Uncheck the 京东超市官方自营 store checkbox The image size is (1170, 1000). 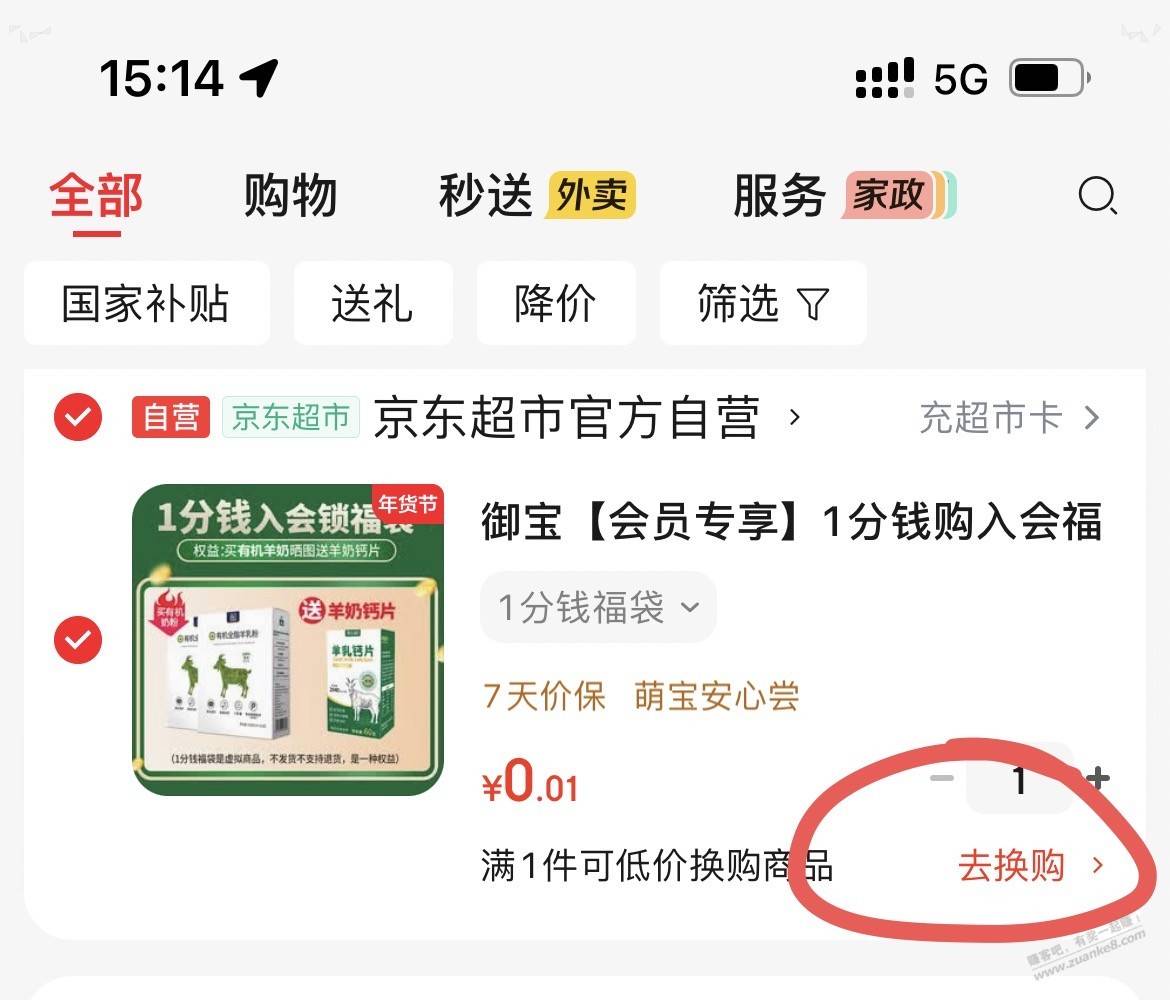click(78, 418)
